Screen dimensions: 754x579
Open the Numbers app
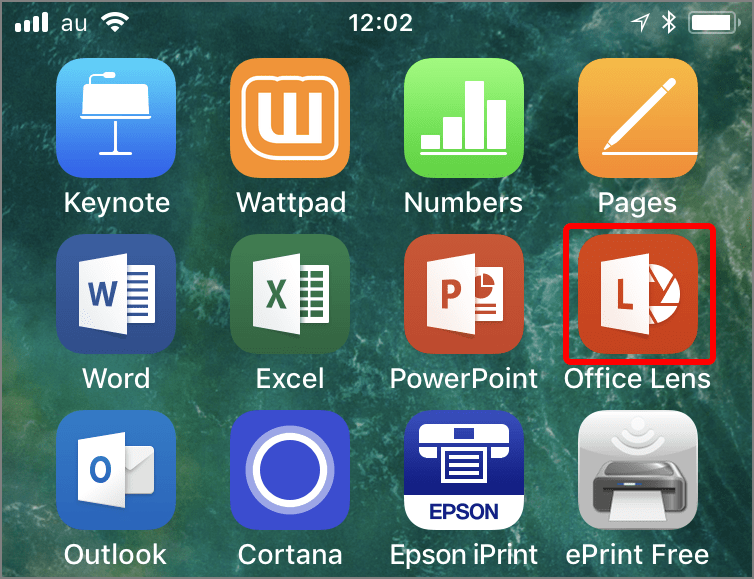coord(464,118)
